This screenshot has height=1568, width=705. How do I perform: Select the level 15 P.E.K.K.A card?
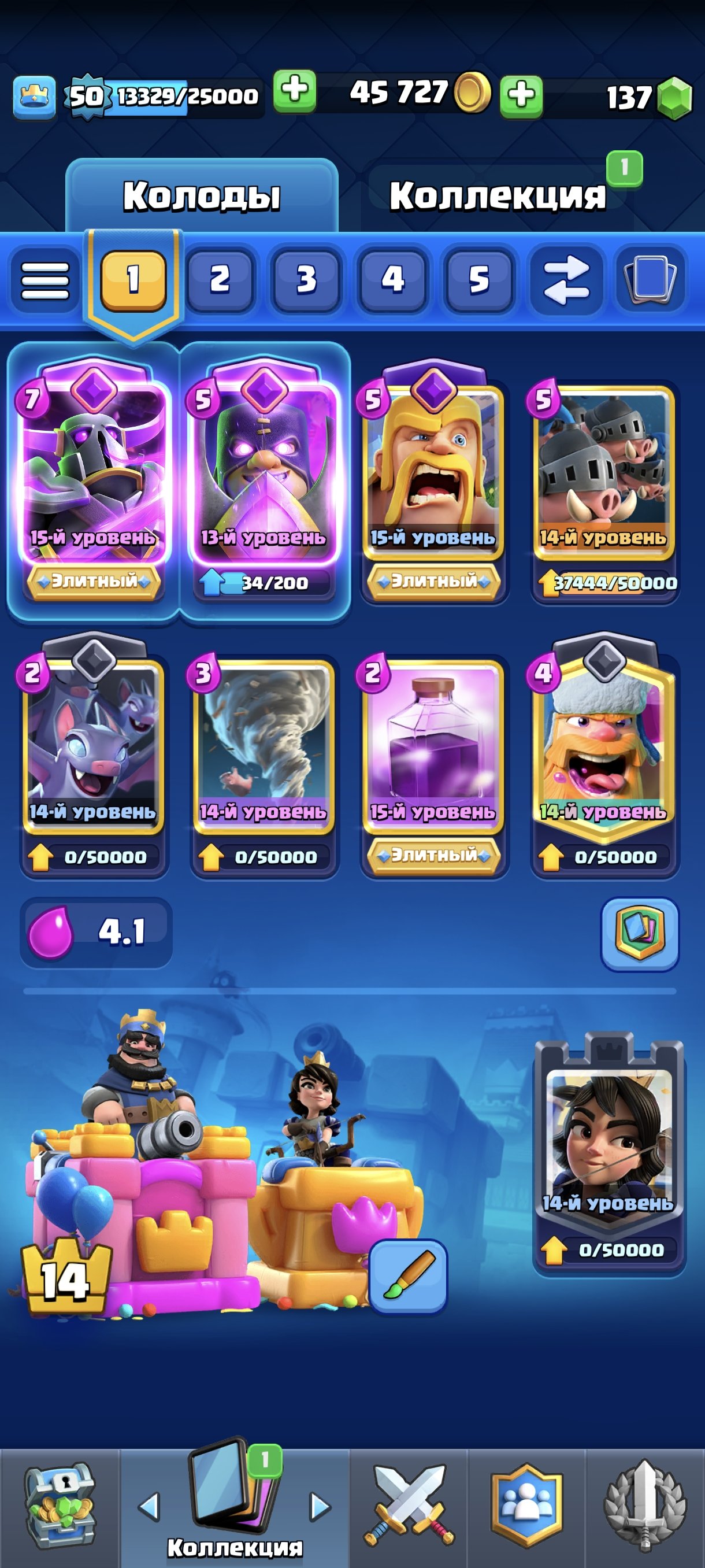point(94,481)
